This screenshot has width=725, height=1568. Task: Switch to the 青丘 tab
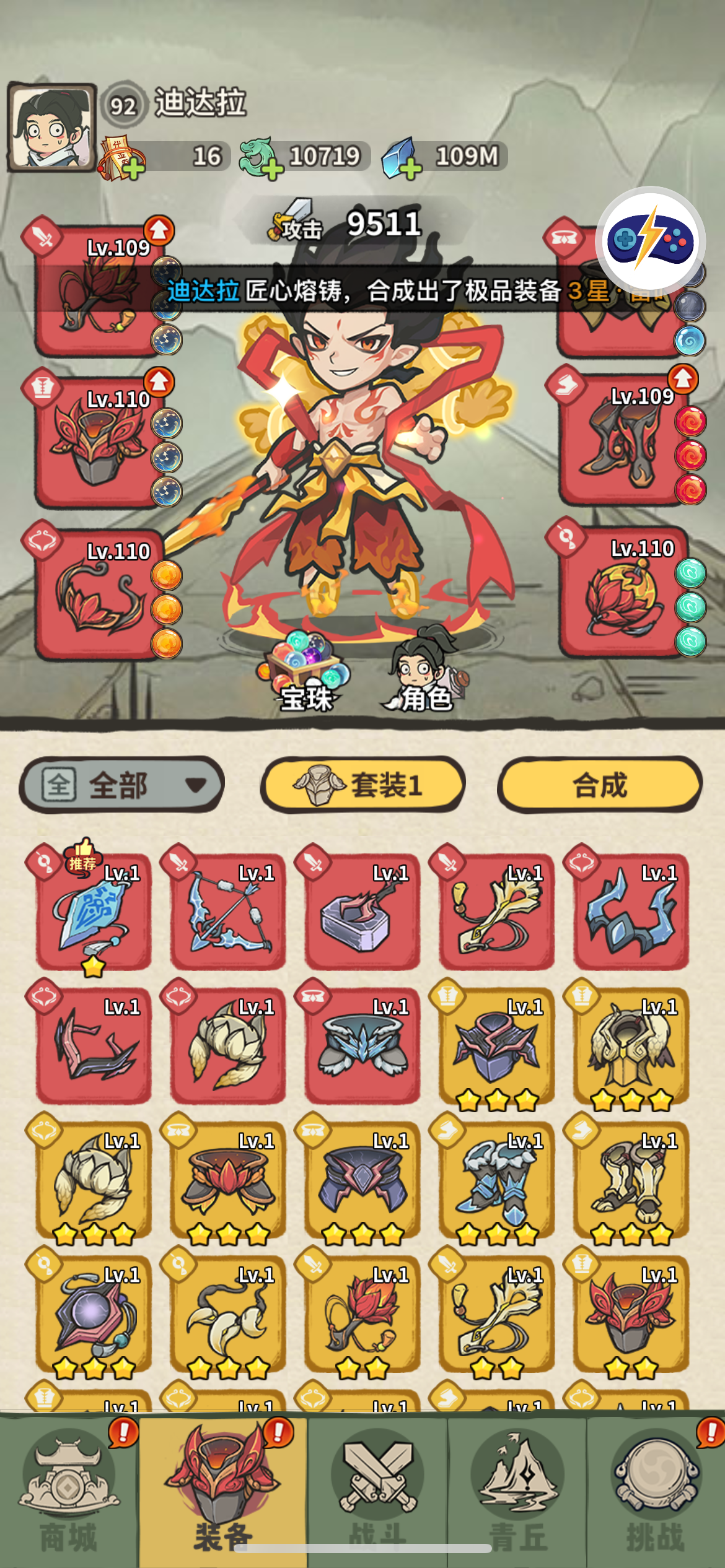[x=518, y=1492]
